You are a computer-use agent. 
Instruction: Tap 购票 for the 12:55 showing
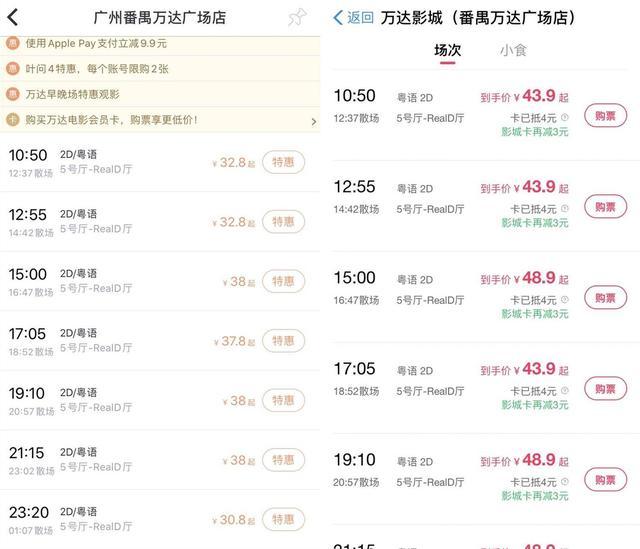pos(605,206)
